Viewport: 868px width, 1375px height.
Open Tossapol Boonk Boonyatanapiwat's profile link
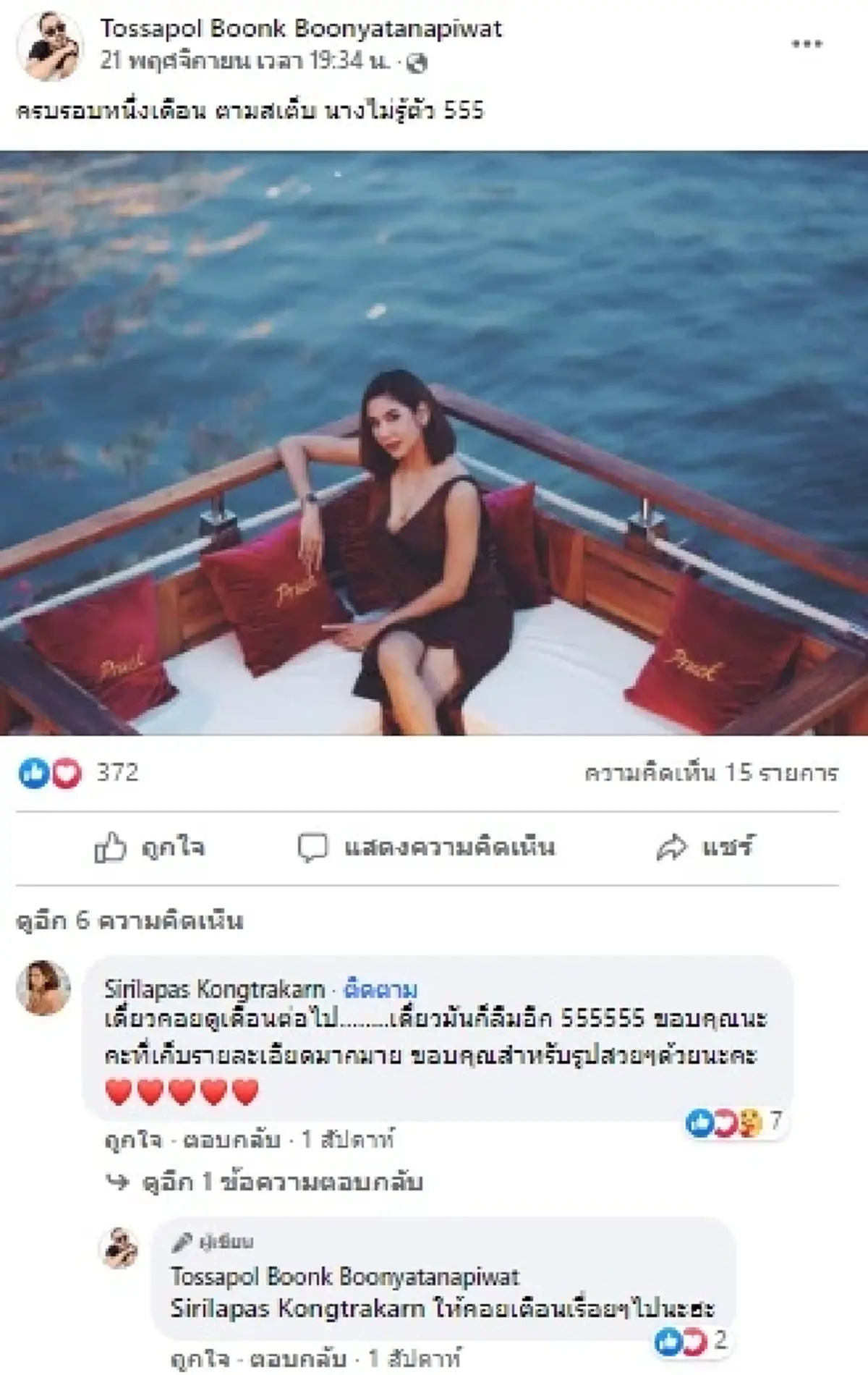[304, 27]
